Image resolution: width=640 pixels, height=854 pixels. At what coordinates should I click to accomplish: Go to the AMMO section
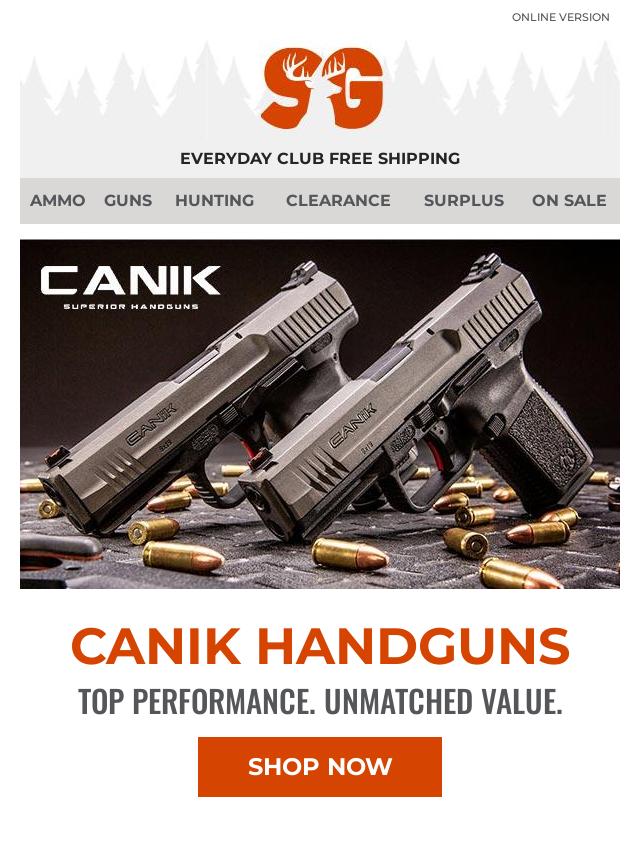pyautogui.click(x=58, y=200)
